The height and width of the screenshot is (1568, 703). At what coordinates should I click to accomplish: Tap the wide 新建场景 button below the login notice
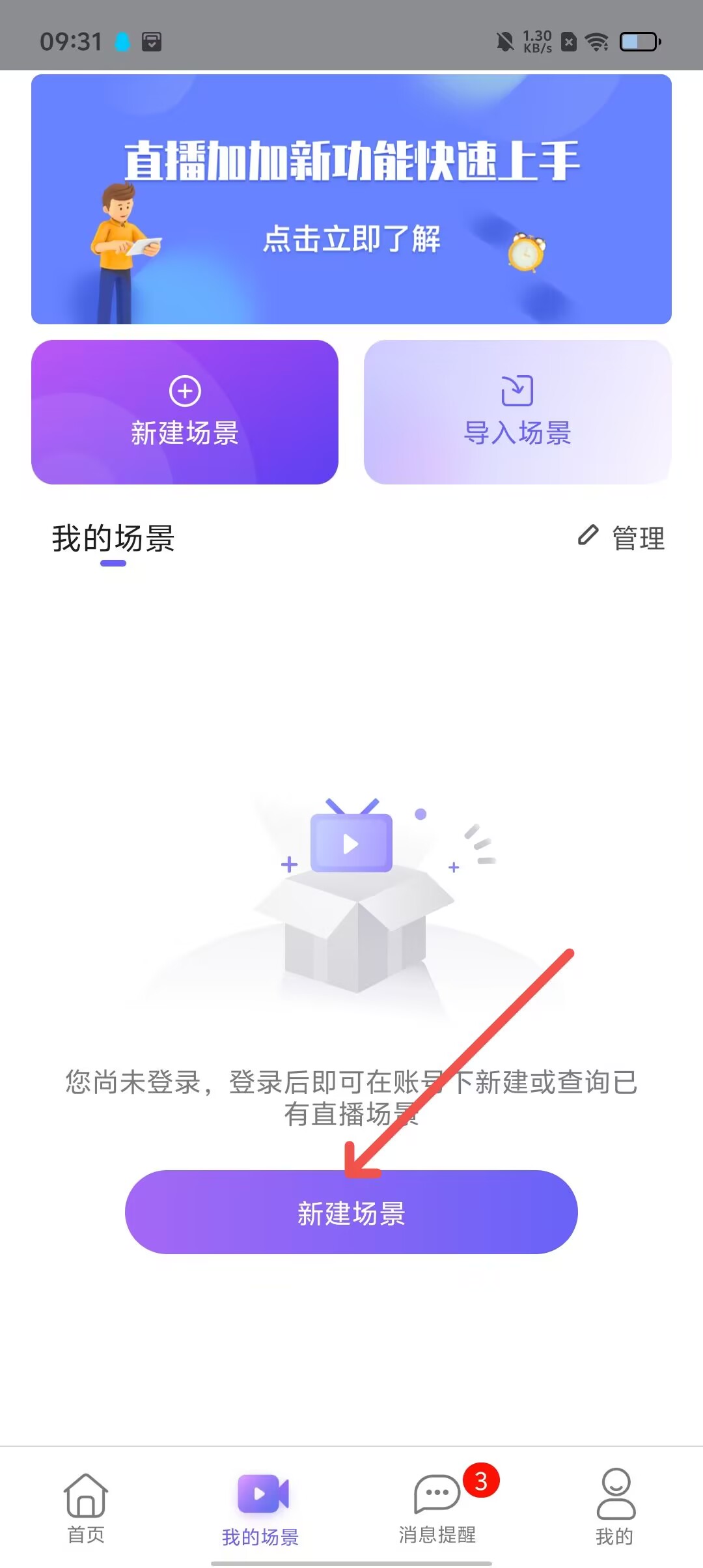(351, 1212)
